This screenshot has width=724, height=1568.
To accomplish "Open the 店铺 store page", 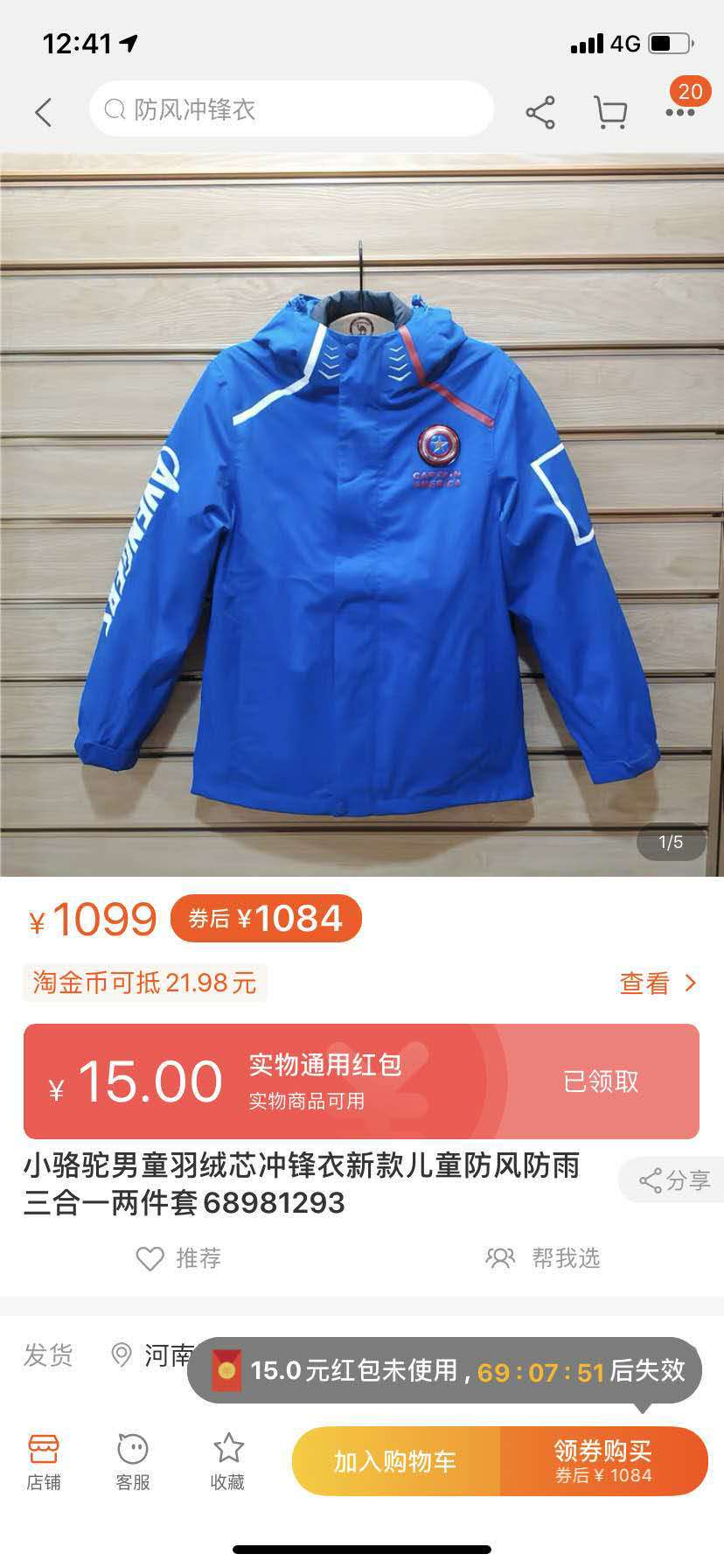I will [44, 1461].
